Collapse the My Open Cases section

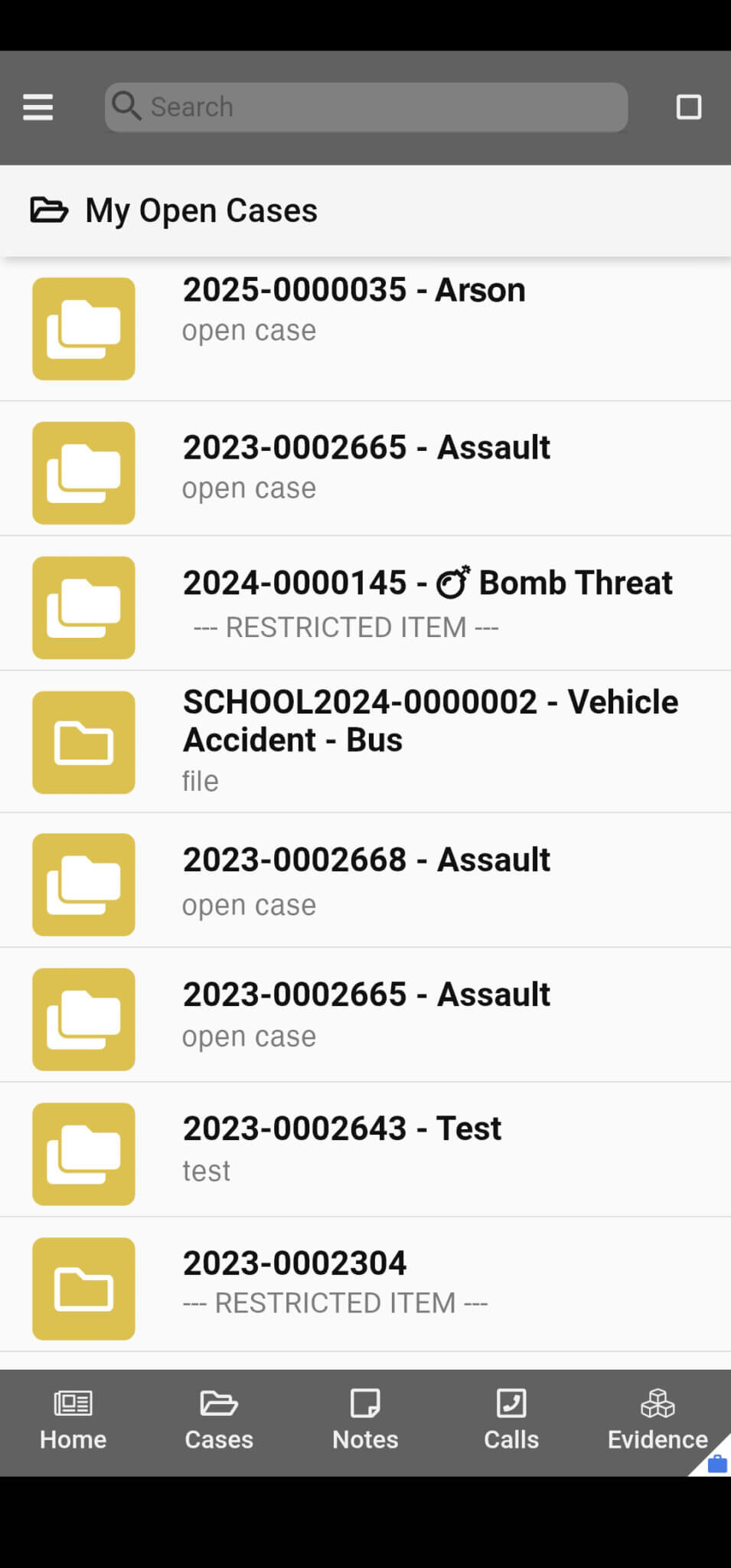(201, 209)
